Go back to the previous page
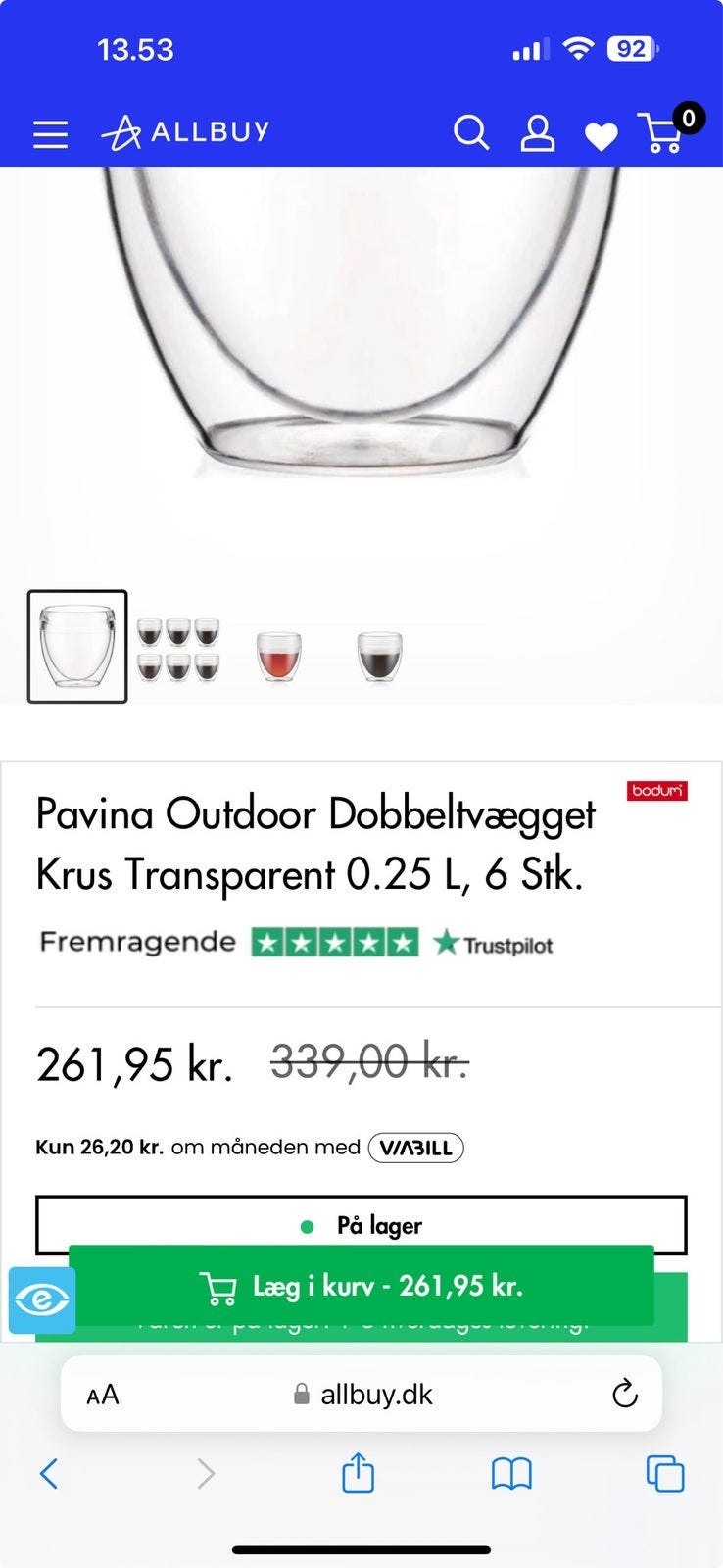This screenshot has width=723, height=1568. point(49,1473)
